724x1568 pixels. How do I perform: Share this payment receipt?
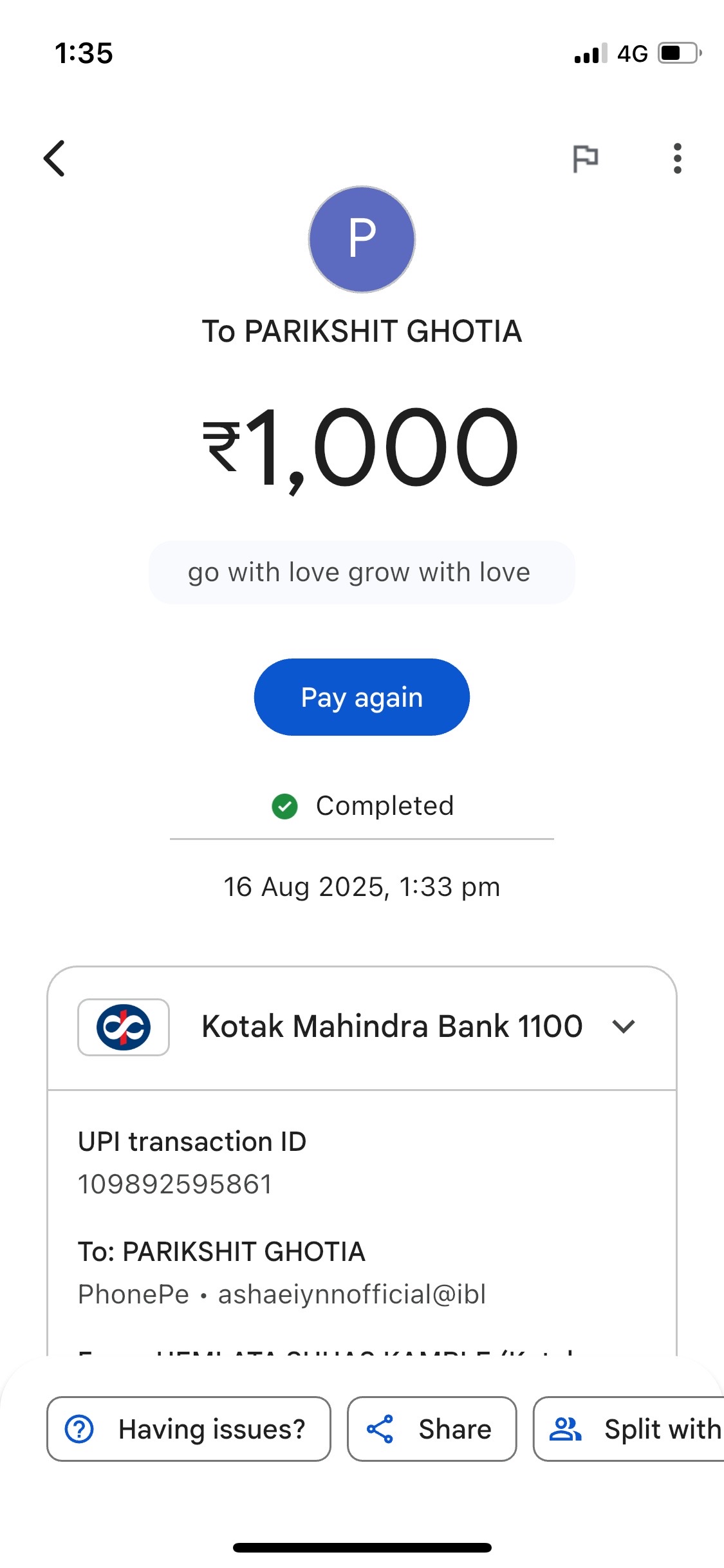[432, 1429]
